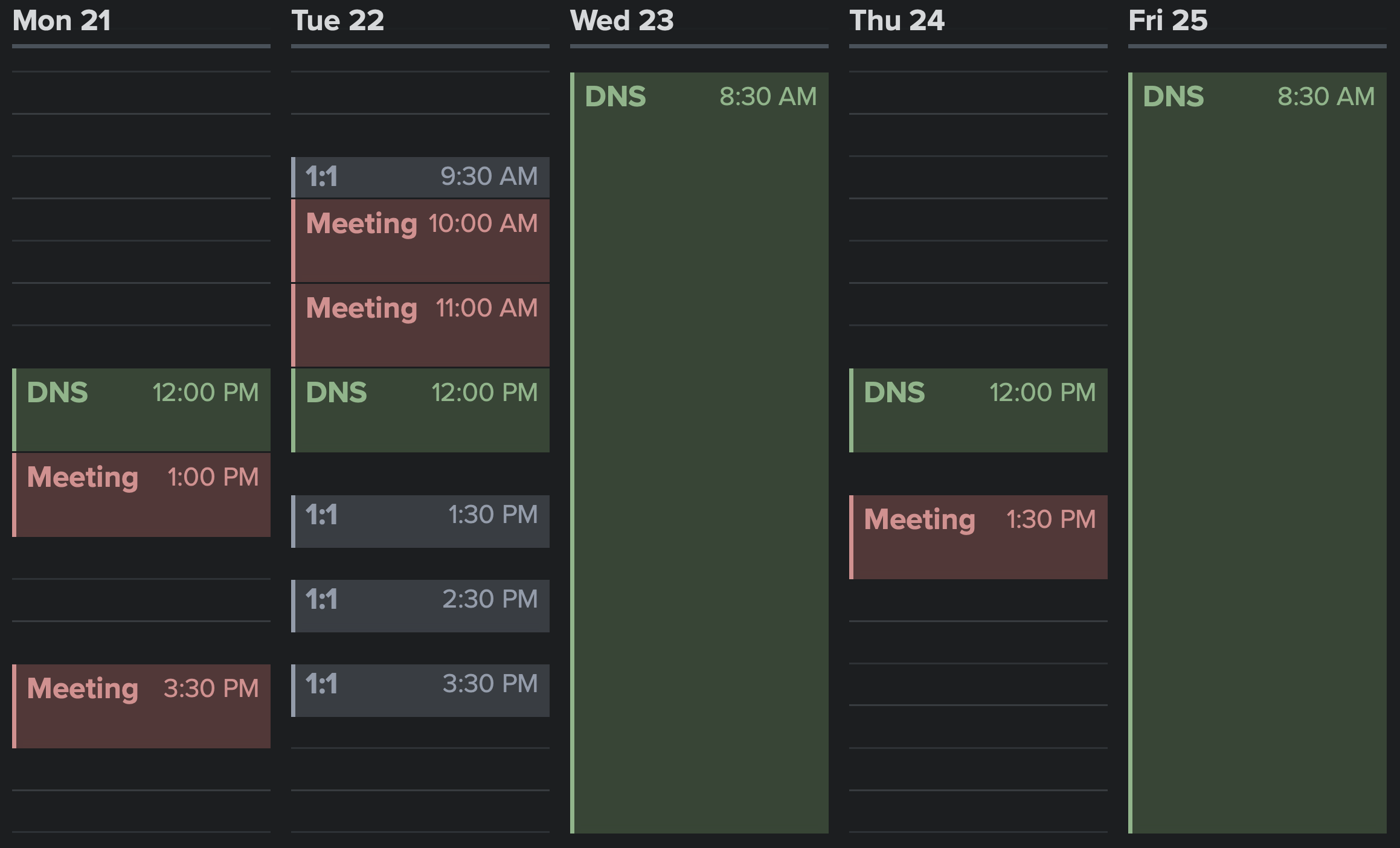This screenshot has height=848, width=1400.
Task: Open Tuesday's 9:30 AM 1:1
Action: click(420, 177)
